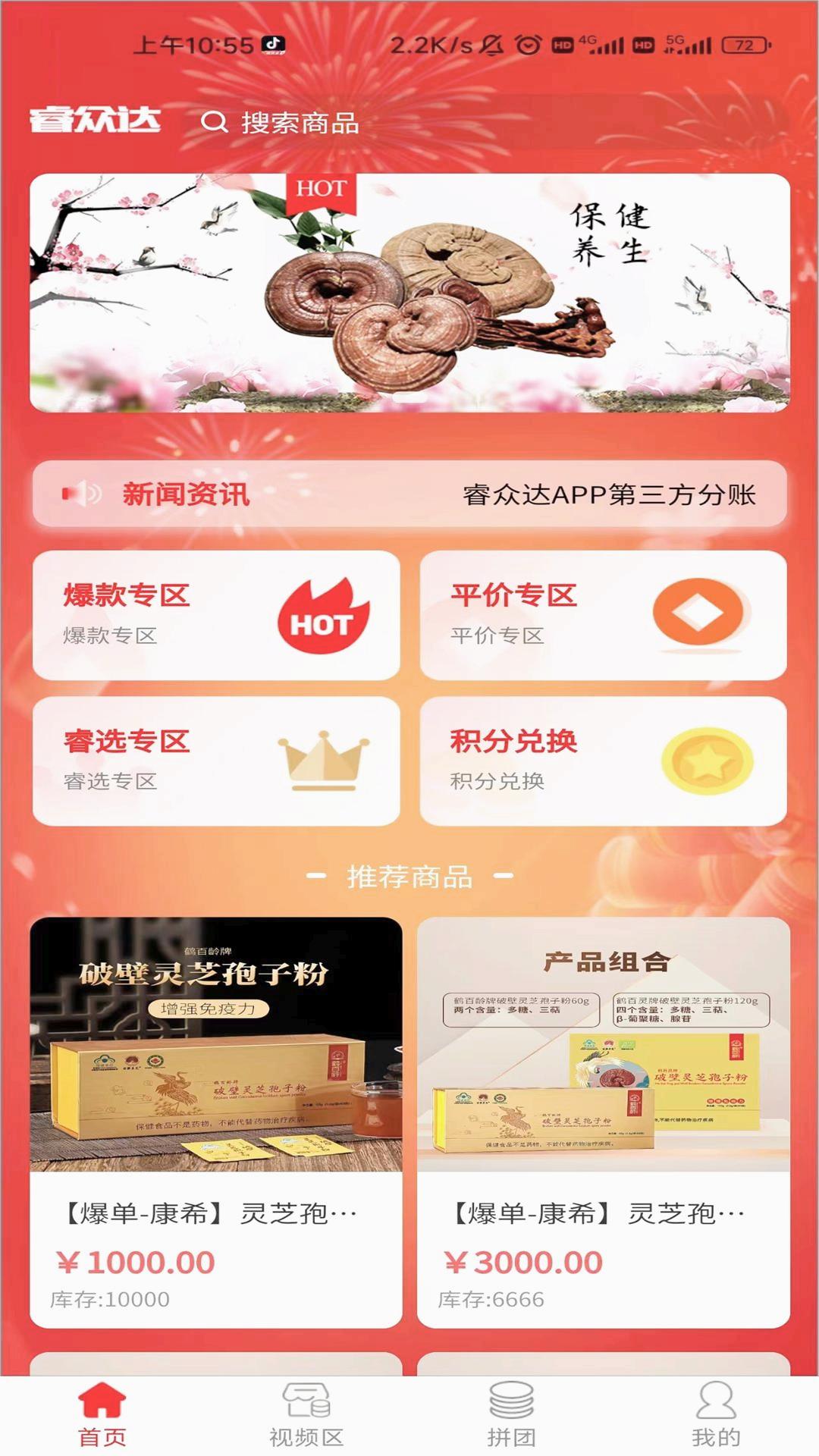This screenshot has width=819, height=1456.
Task: Open the ¥1000.00 灵芝孢子粉 product card
Action: [216, 1121]
